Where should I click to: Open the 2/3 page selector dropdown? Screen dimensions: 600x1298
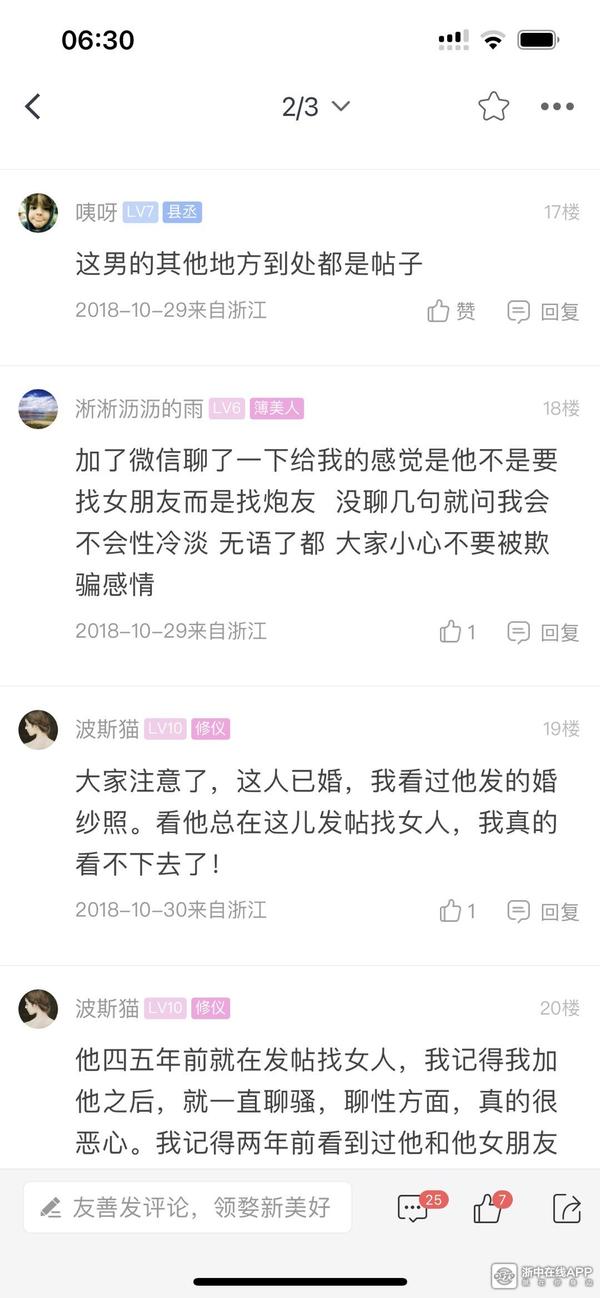(x=315, y=107)
